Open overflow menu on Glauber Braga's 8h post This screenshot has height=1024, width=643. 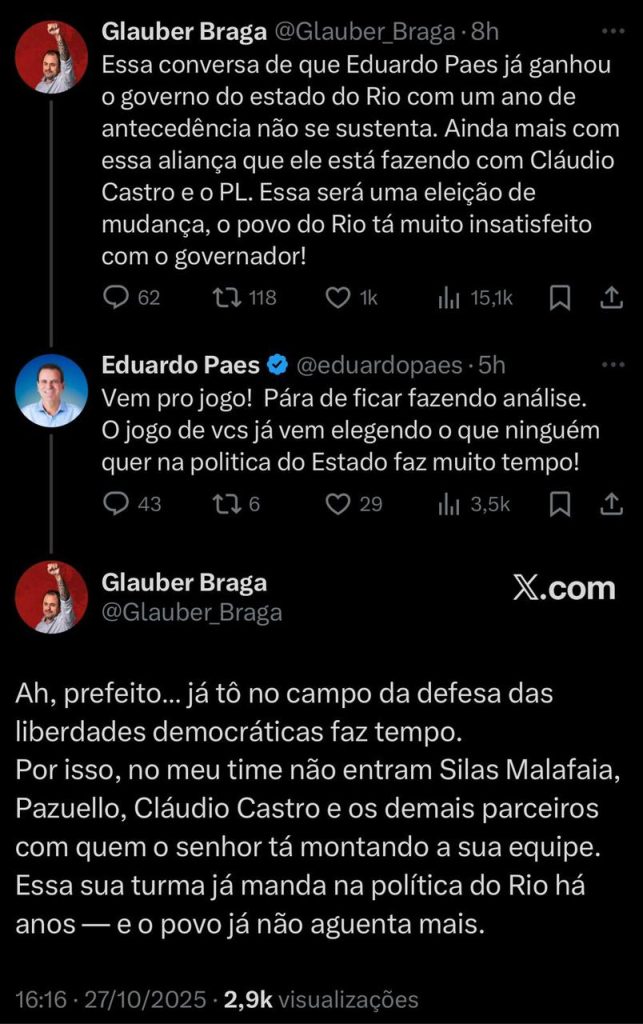[611, 31]
